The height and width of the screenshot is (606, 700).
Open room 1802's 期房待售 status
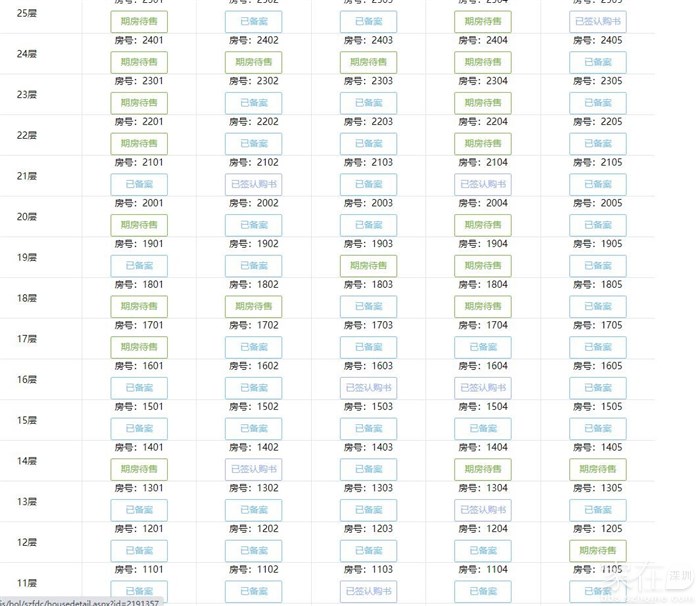click(253, 306)
